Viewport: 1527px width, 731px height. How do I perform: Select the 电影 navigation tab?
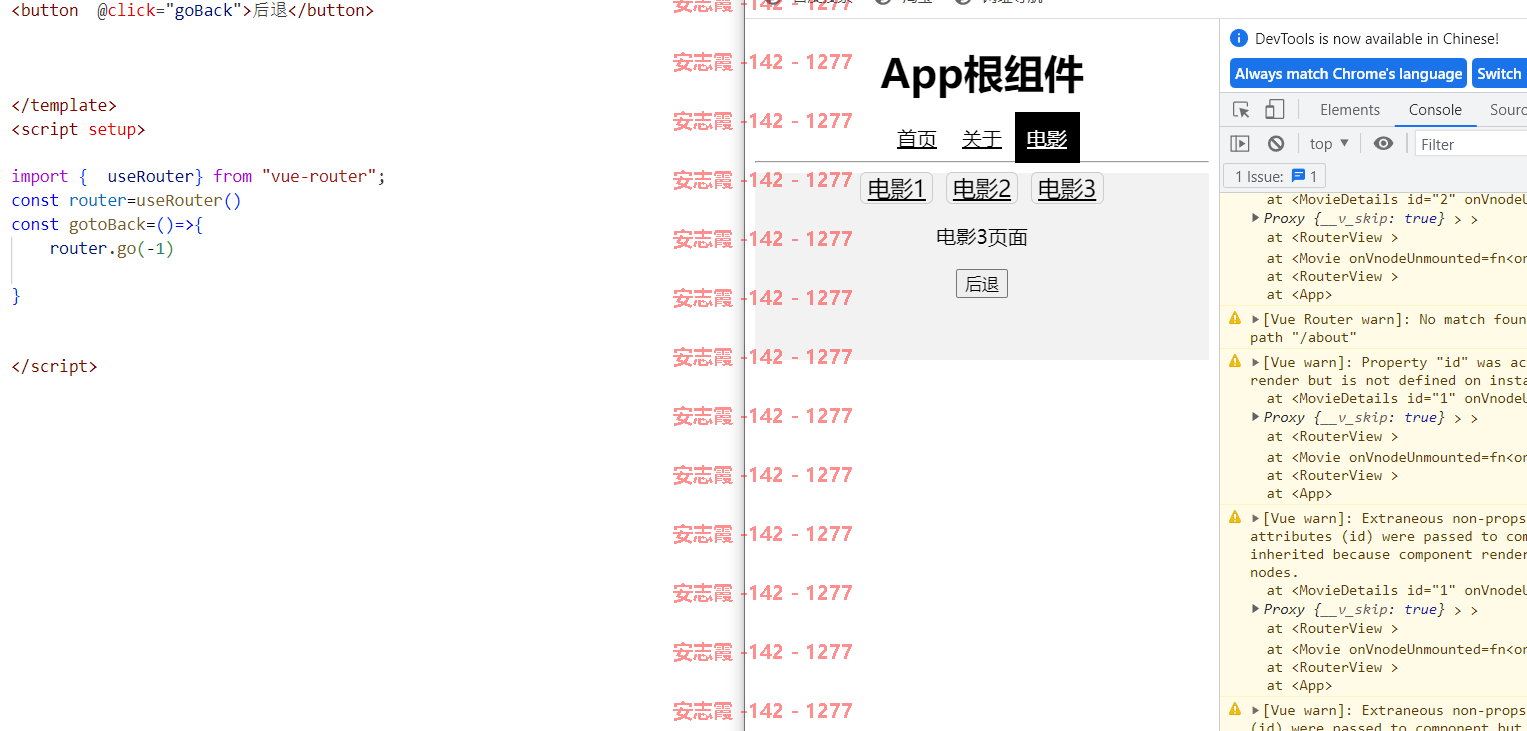[x=1046, y=139]
